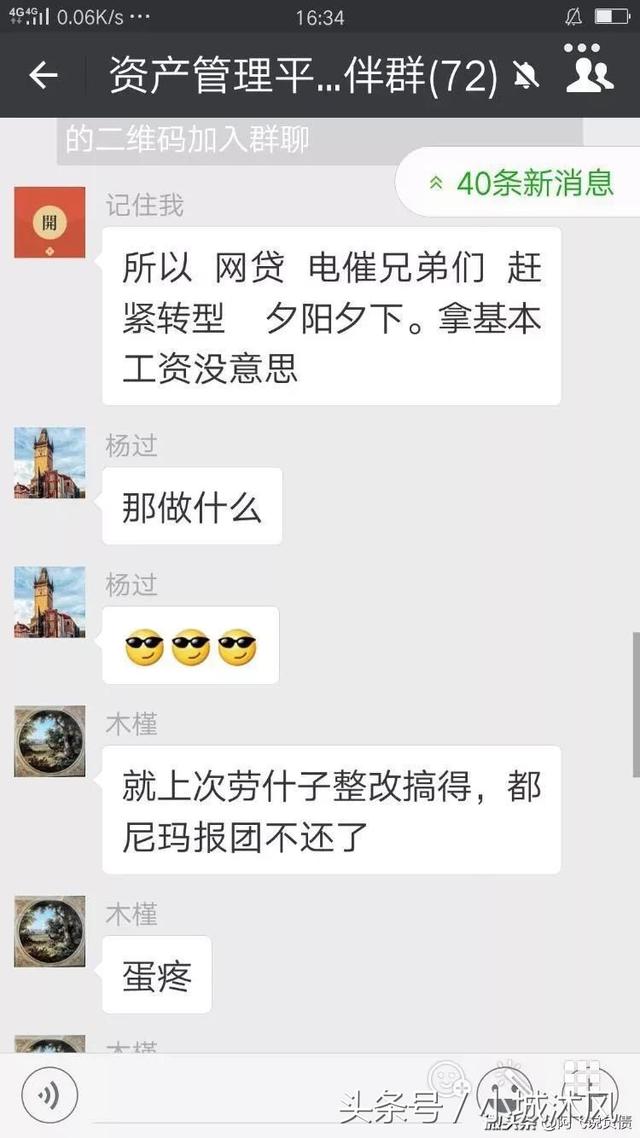Tap 杨过's avatar beside 那做什么
The image size is (640, 1138).
point(49,463)
